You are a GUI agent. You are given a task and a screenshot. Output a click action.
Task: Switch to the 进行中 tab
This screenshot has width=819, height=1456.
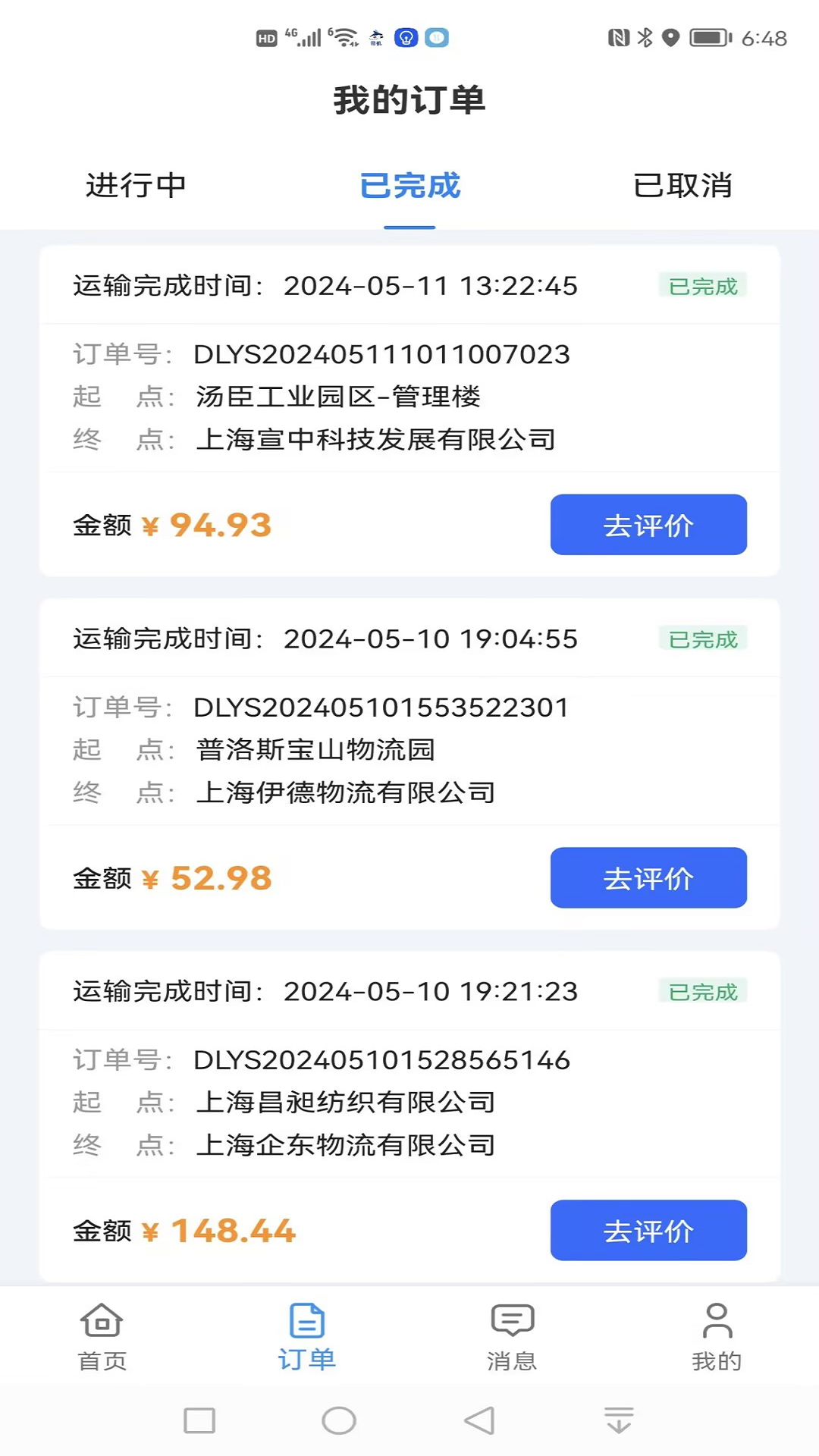136,186
